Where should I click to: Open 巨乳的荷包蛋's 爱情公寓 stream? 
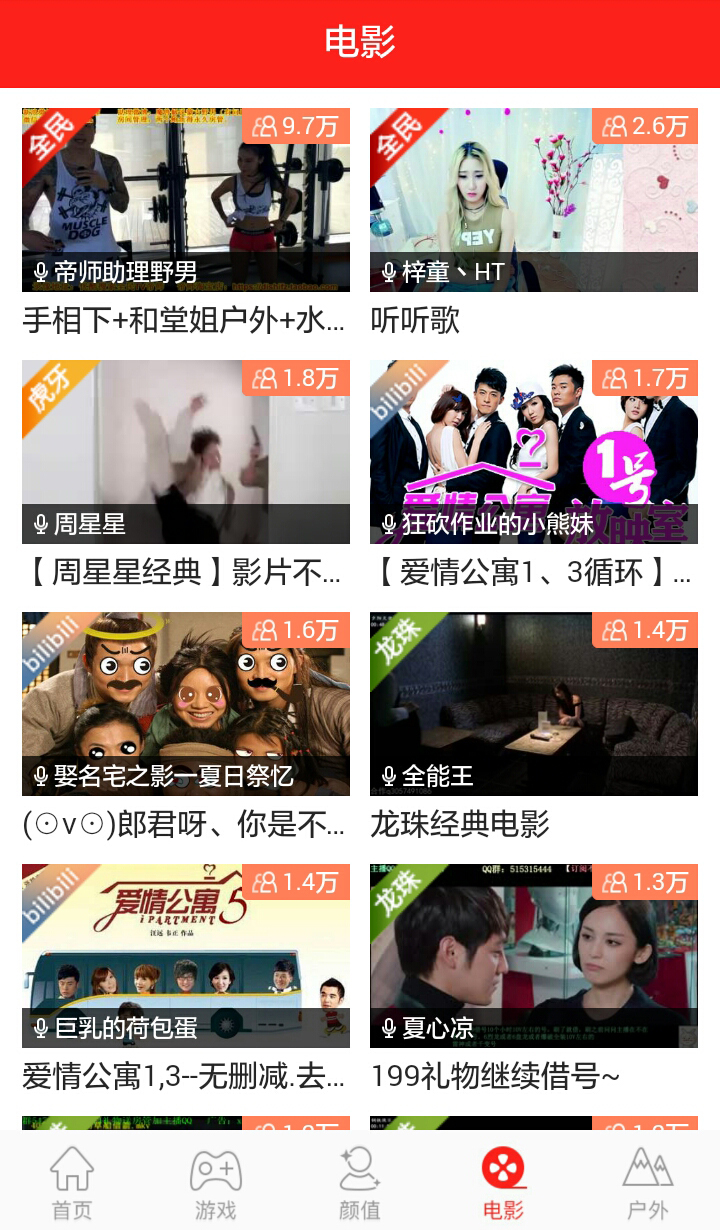186,956
